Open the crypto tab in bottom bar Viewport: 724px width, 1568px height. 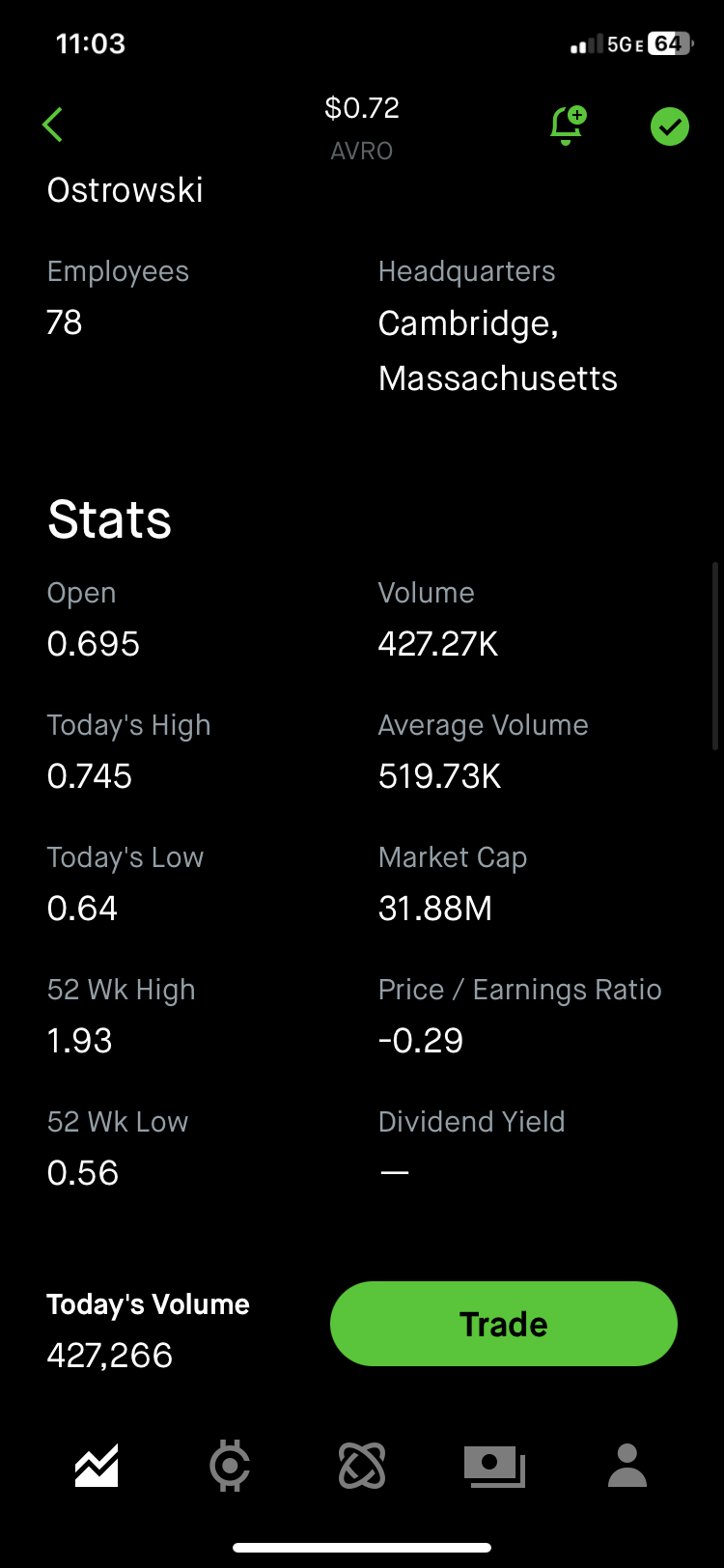tap(230, 1466)
